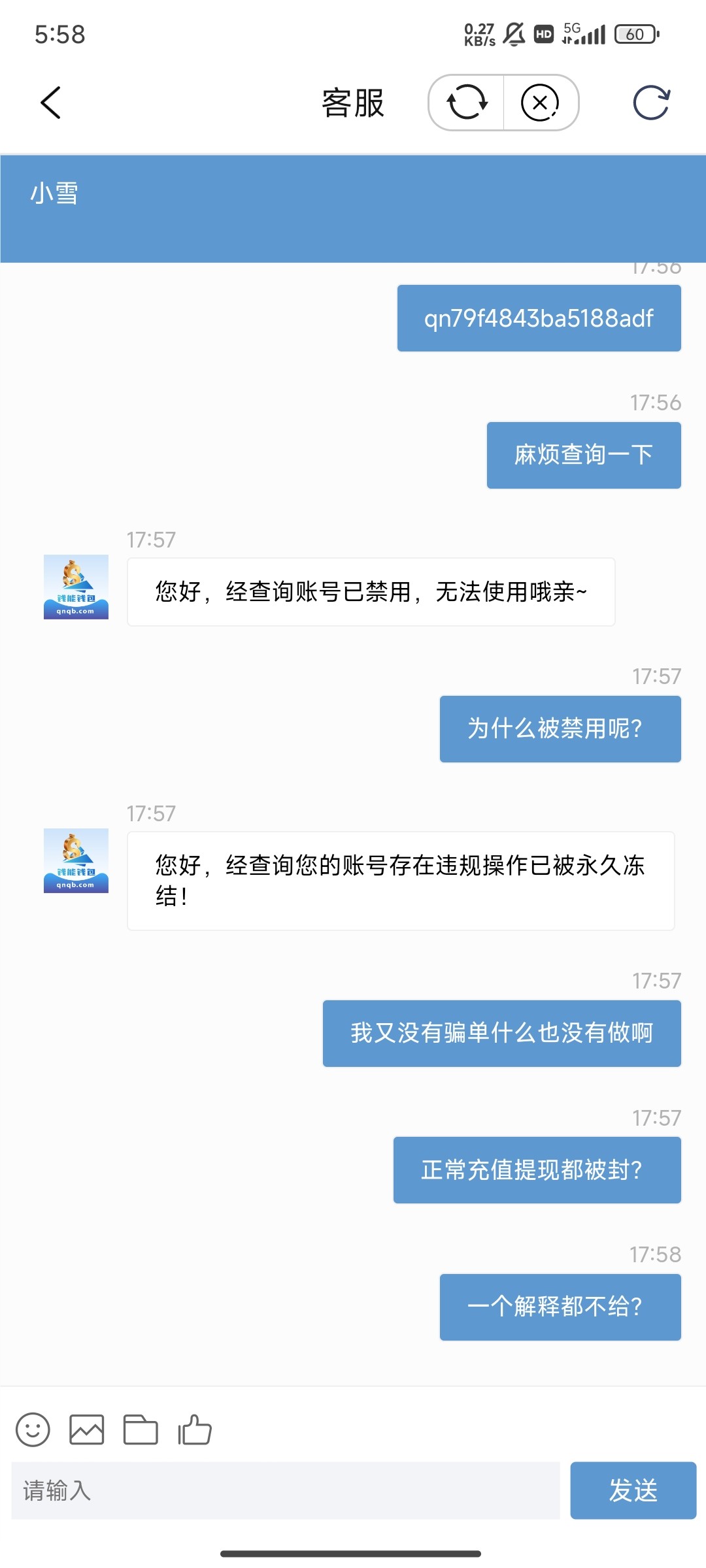Tap the reload icon at top right
The height and width of the screenshot is (1568, 706).
(x=652, y=103)
